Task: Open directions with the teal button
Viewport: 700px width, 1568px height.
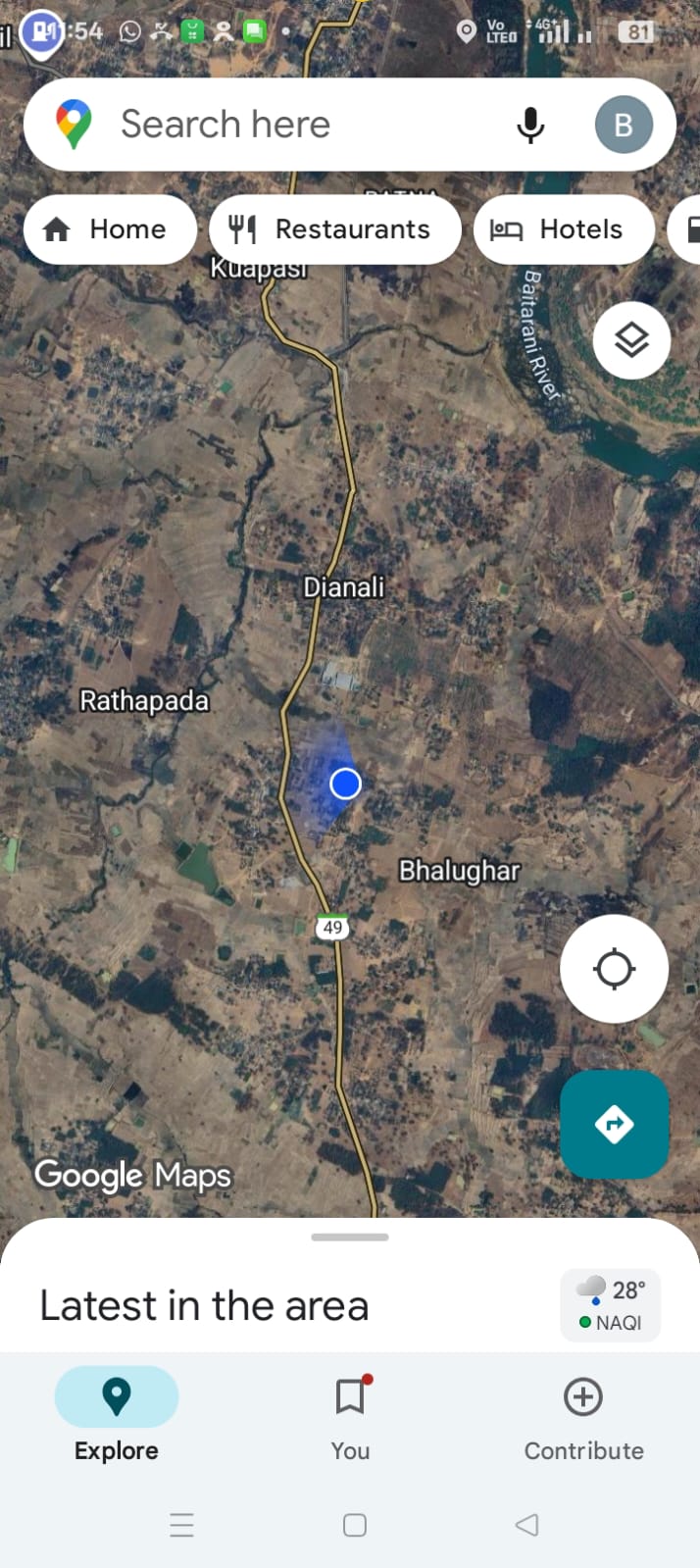Action: [614, 1124]
